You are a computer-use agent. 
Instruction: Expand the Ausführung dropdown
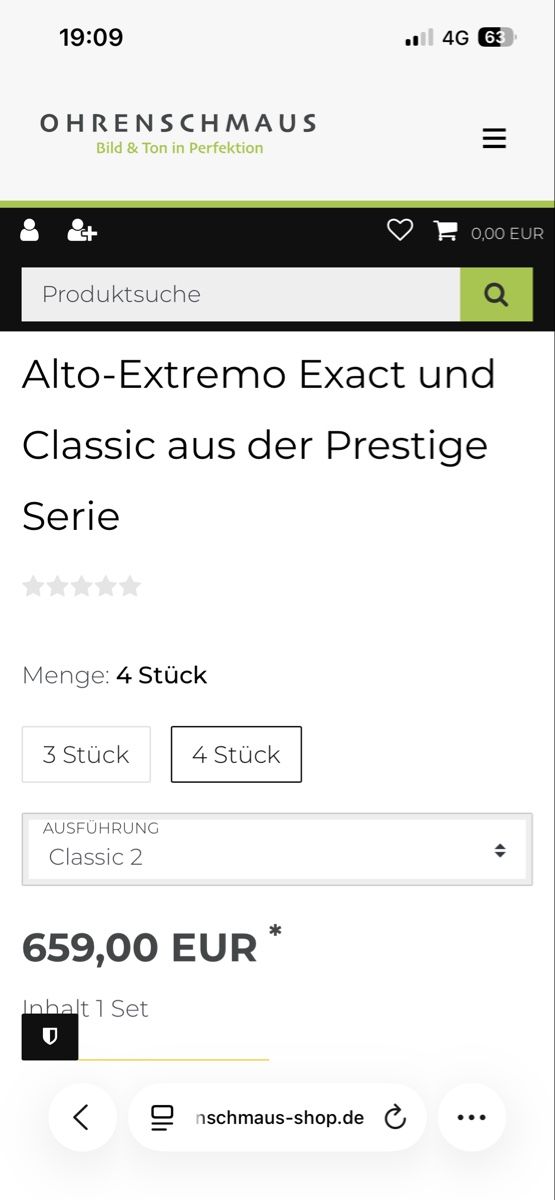[x=277, y=849]
